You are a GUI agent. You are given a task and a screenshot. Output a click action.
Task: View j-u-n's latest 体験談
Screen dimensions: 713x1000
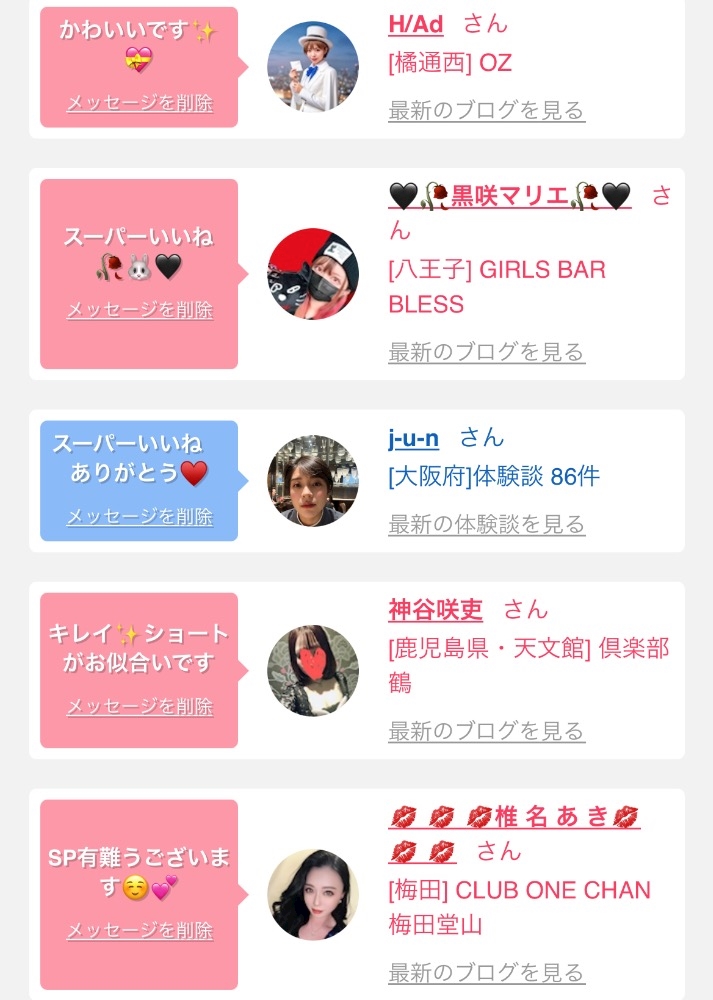click(486, 524)
